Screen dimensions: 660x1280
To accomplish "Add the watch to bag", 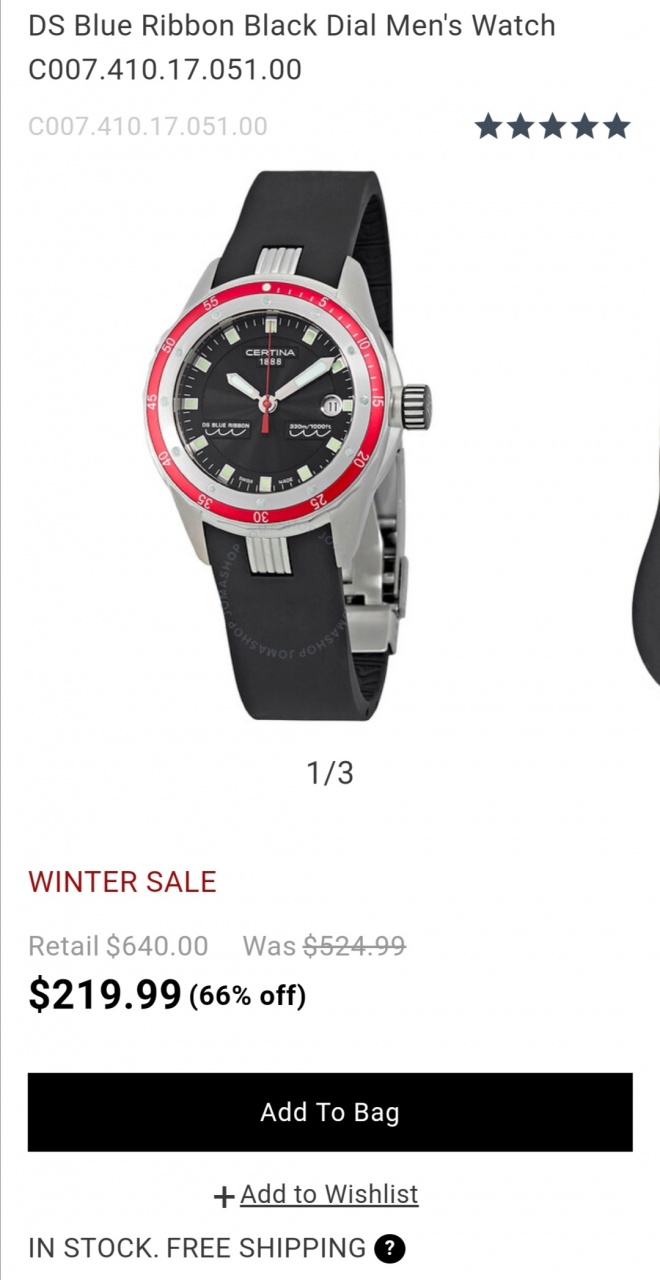I will tap(330, 1112).
